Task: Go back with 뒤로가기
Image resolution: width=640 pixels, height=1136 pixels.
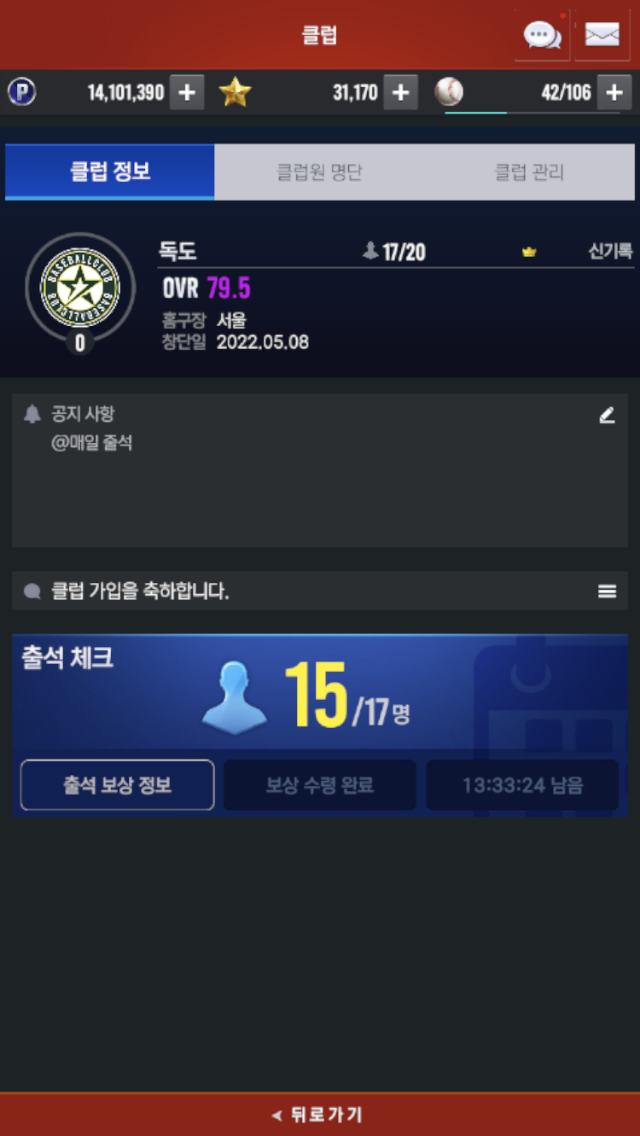Action: pos(320,1114)
